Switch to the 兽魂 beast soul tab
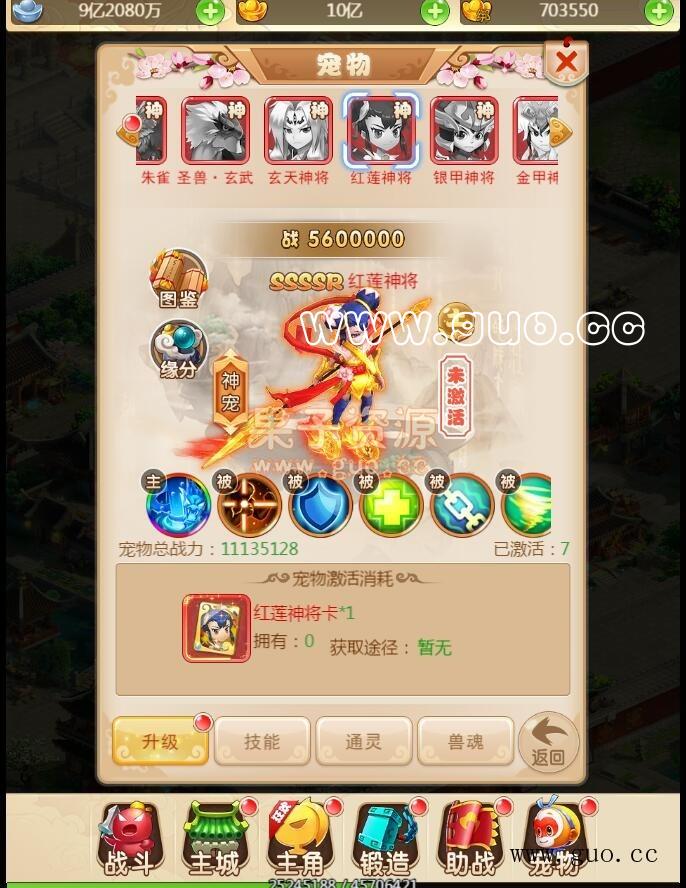This screenshot has height=888, width=686. point(465,741)
